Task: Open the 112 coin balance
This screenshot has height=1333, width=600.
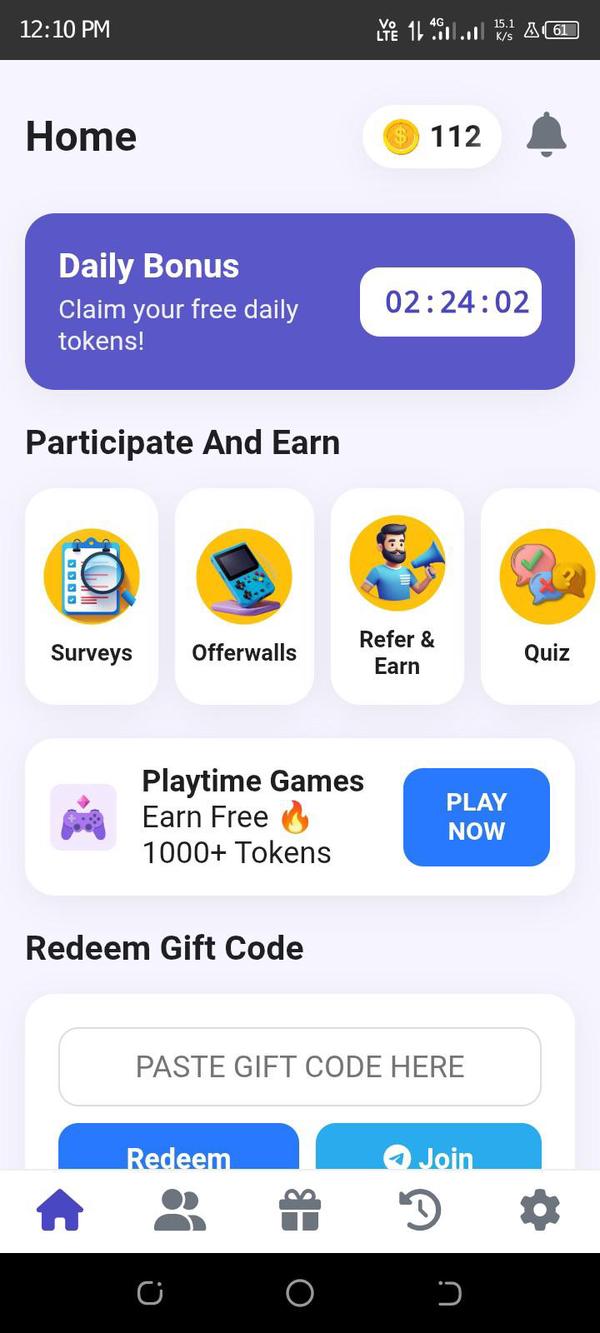Action: (432, 136)
